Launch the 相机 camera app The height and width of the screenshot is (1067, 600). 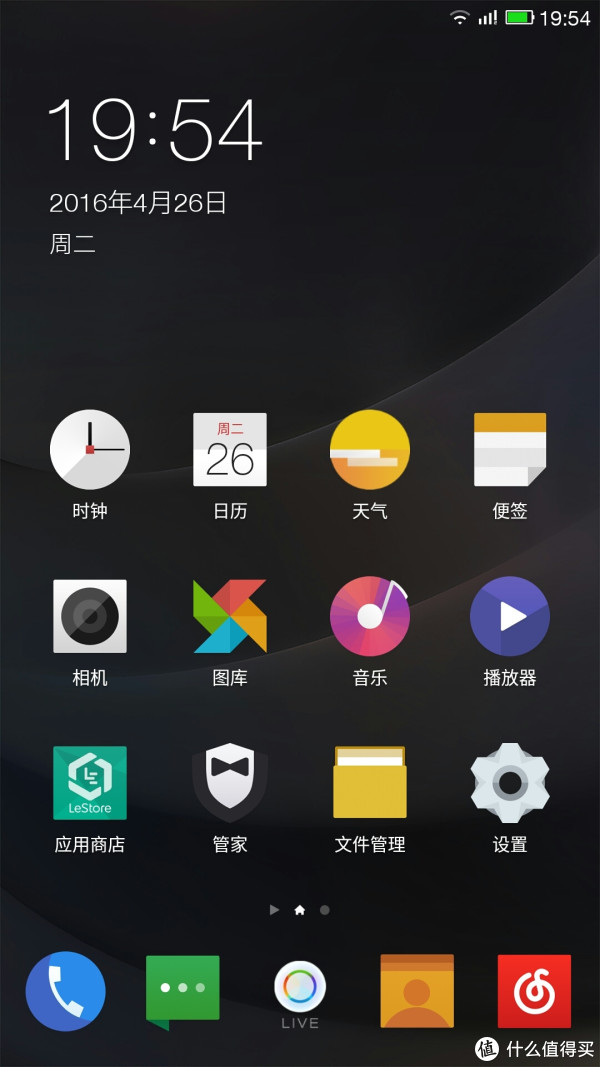coord(90,616)
